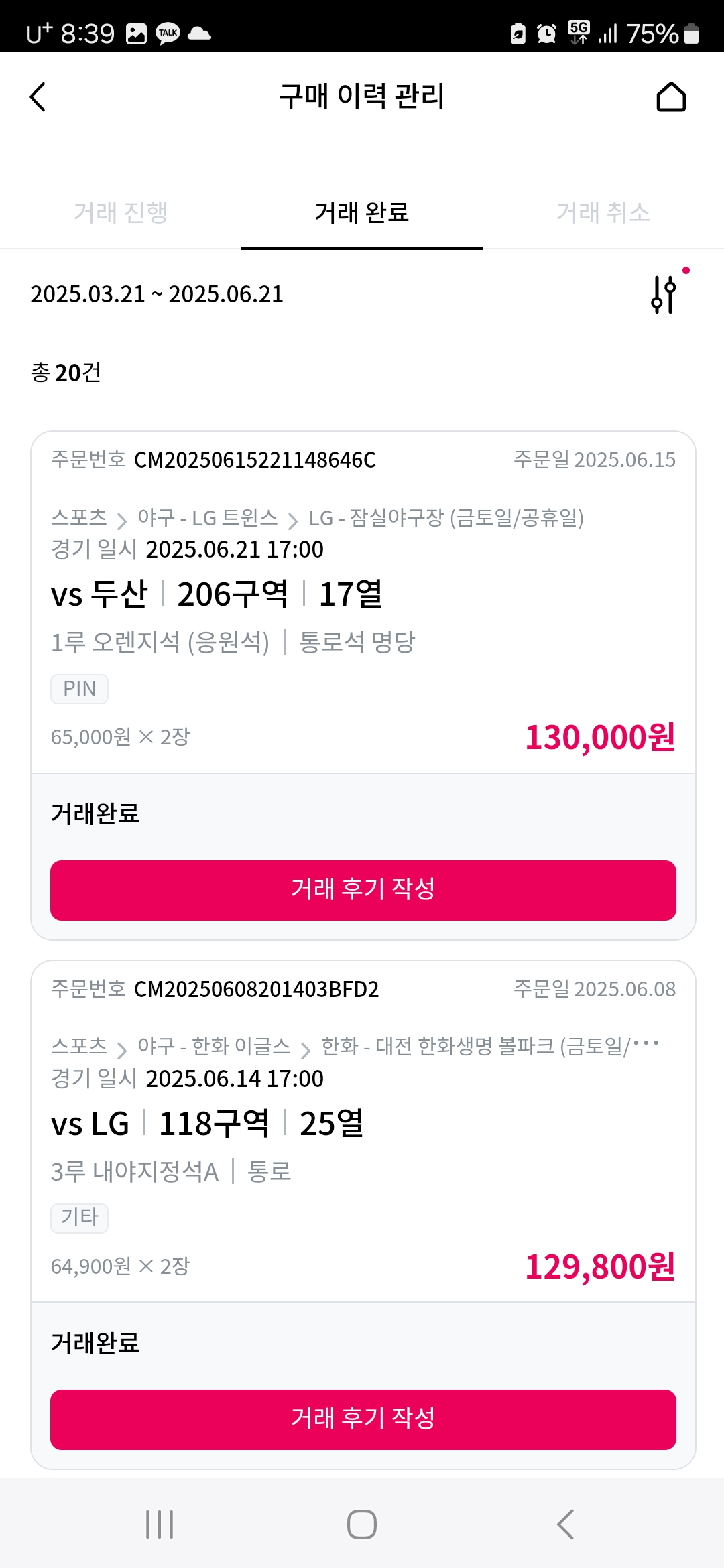Open the date filter settings icon

(x=665, y=293)
